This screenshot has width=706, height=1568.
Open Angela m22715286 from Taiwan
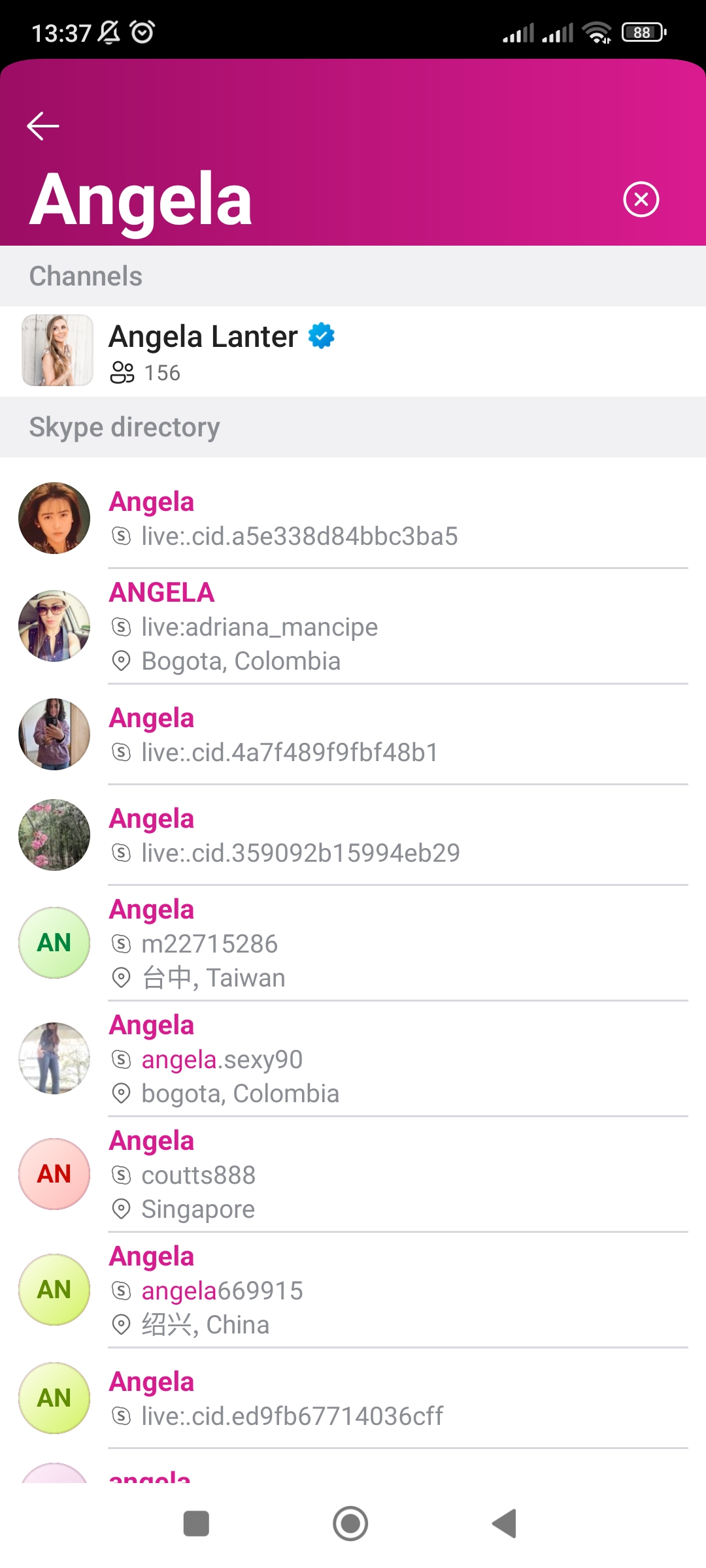353,943
